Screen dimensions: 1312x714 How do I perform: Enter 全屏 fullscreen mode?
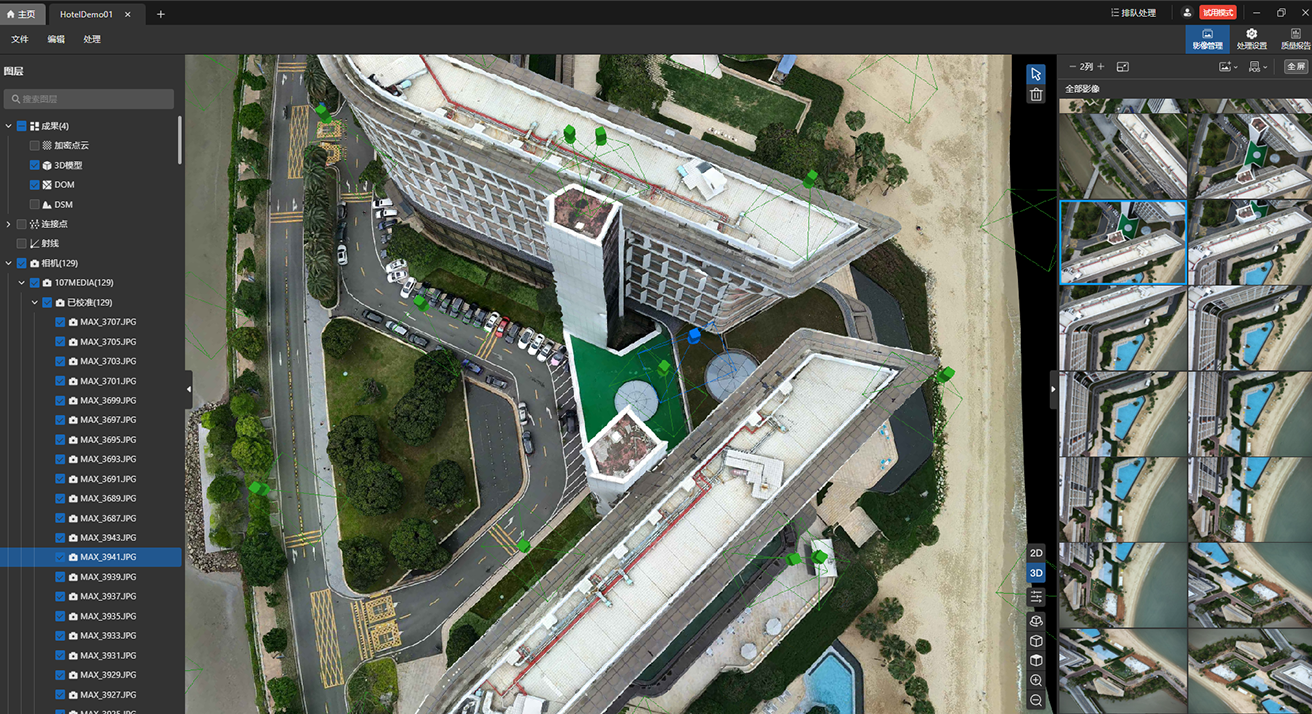pyautogui.click(x=1295, y=67)
